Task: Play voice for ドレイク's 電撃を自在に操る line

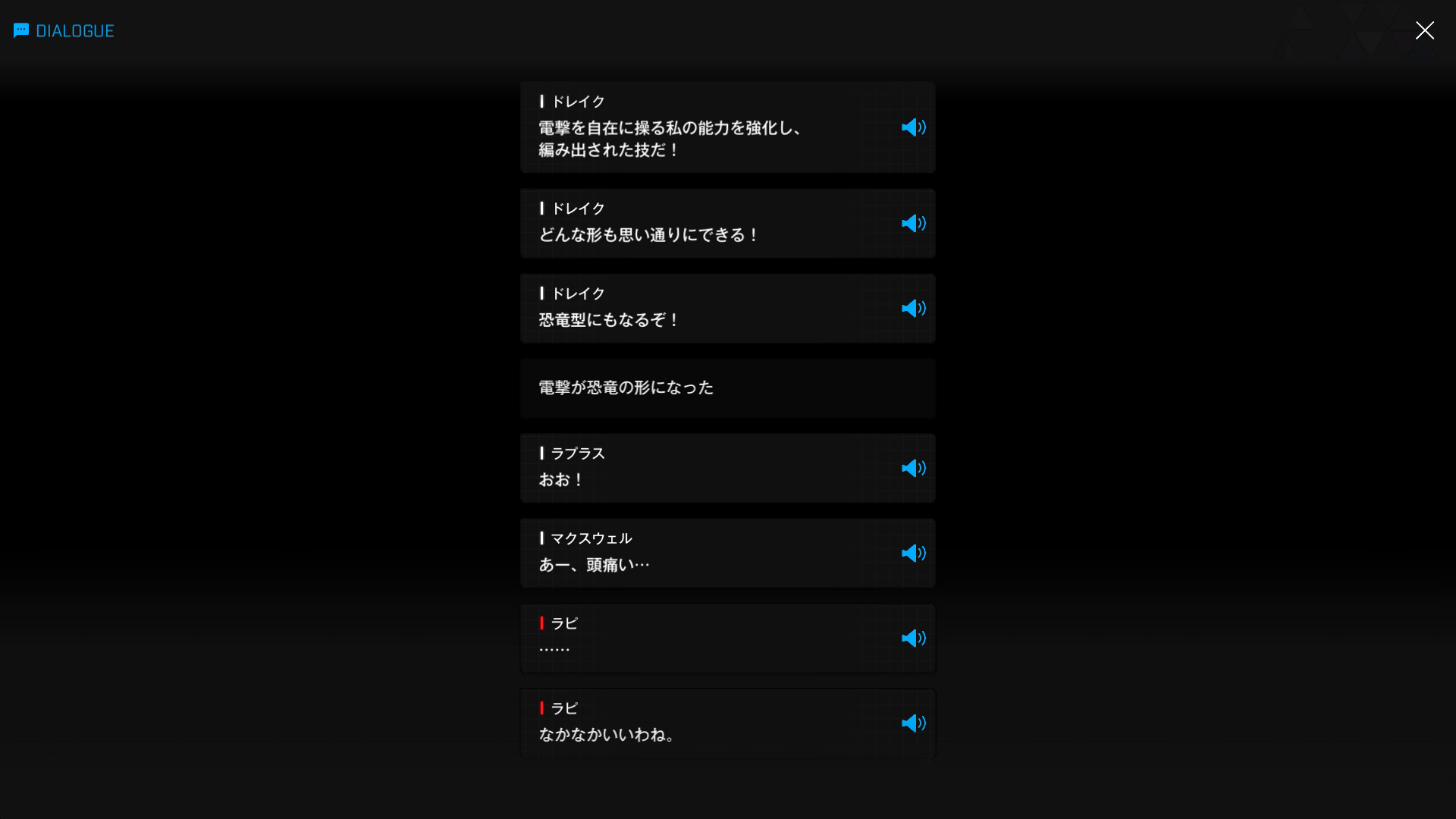Action: coord(913,127)
